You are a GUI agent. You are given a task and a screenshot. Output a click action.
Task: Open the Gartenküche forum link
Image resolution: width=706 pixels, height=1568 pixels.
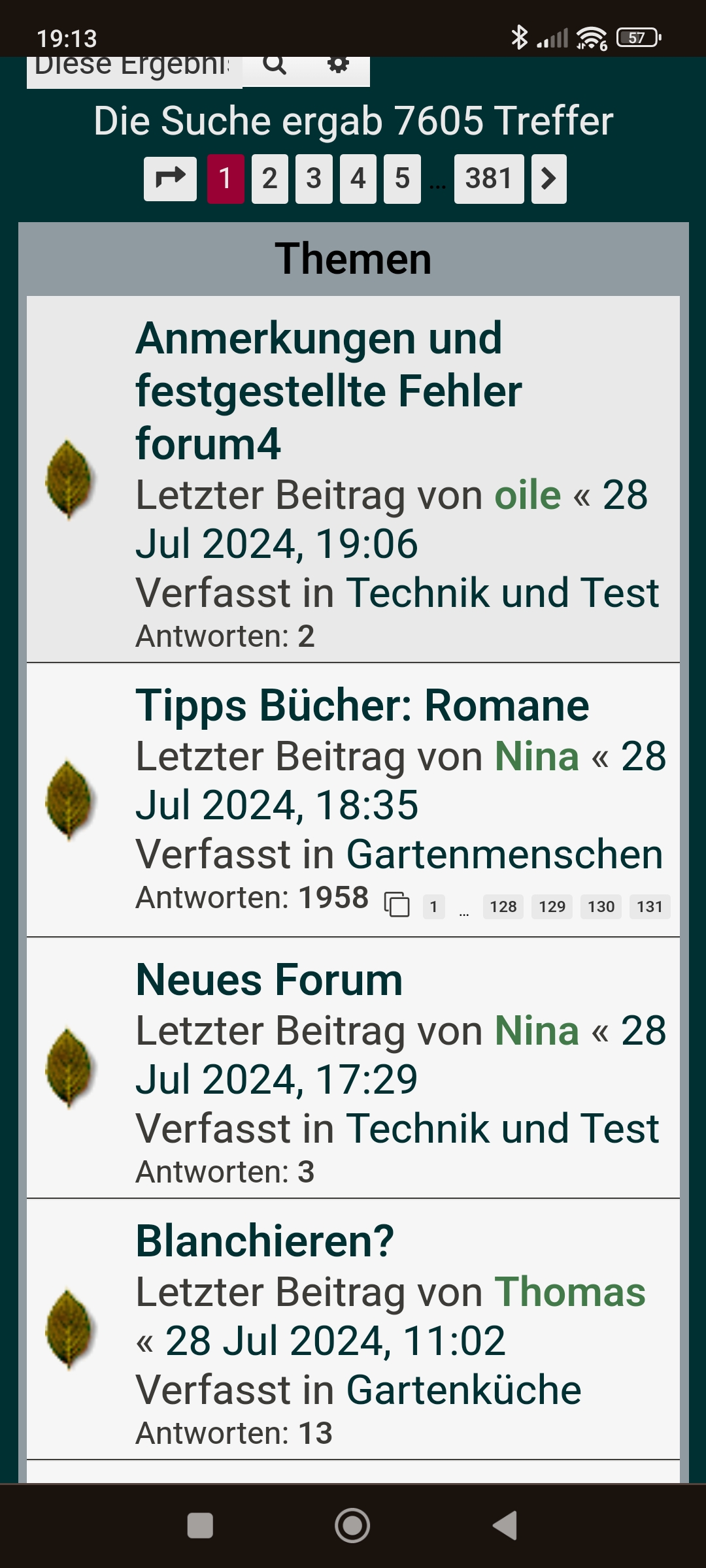tap(463, 1390)
